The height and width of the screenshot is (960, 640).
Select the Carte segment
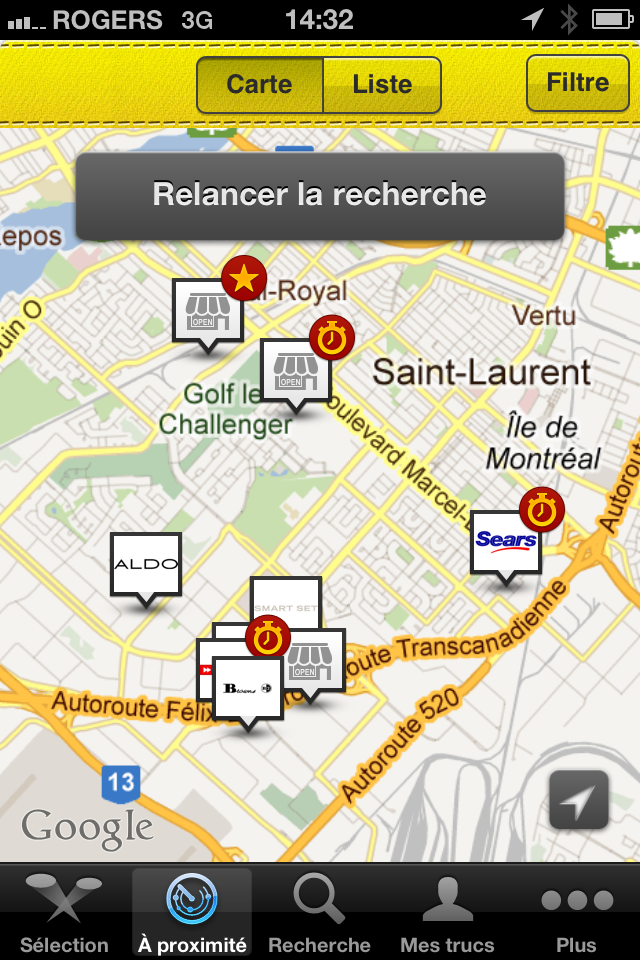click(259, 84)
